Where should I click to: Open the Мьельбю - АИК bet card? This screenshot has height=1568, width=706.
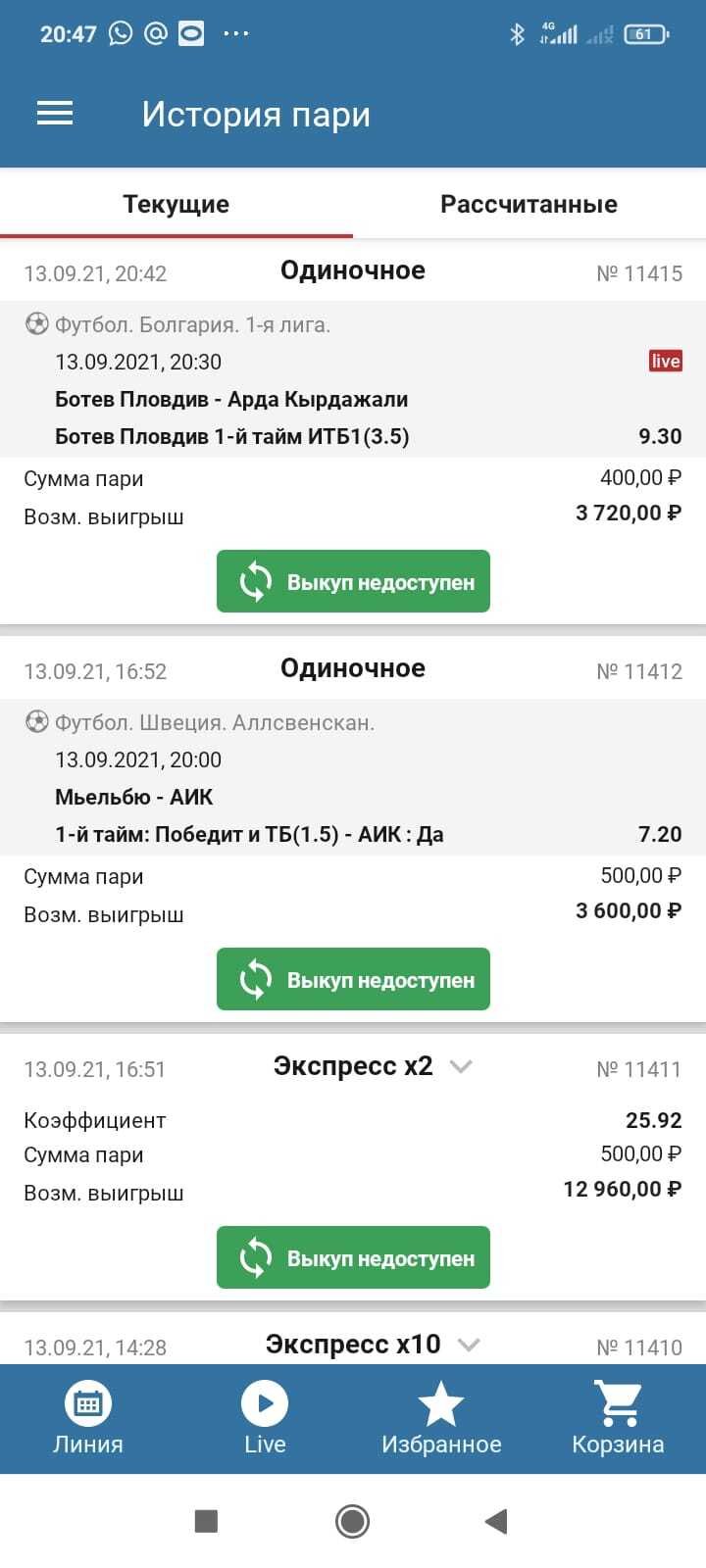point(134,798)
